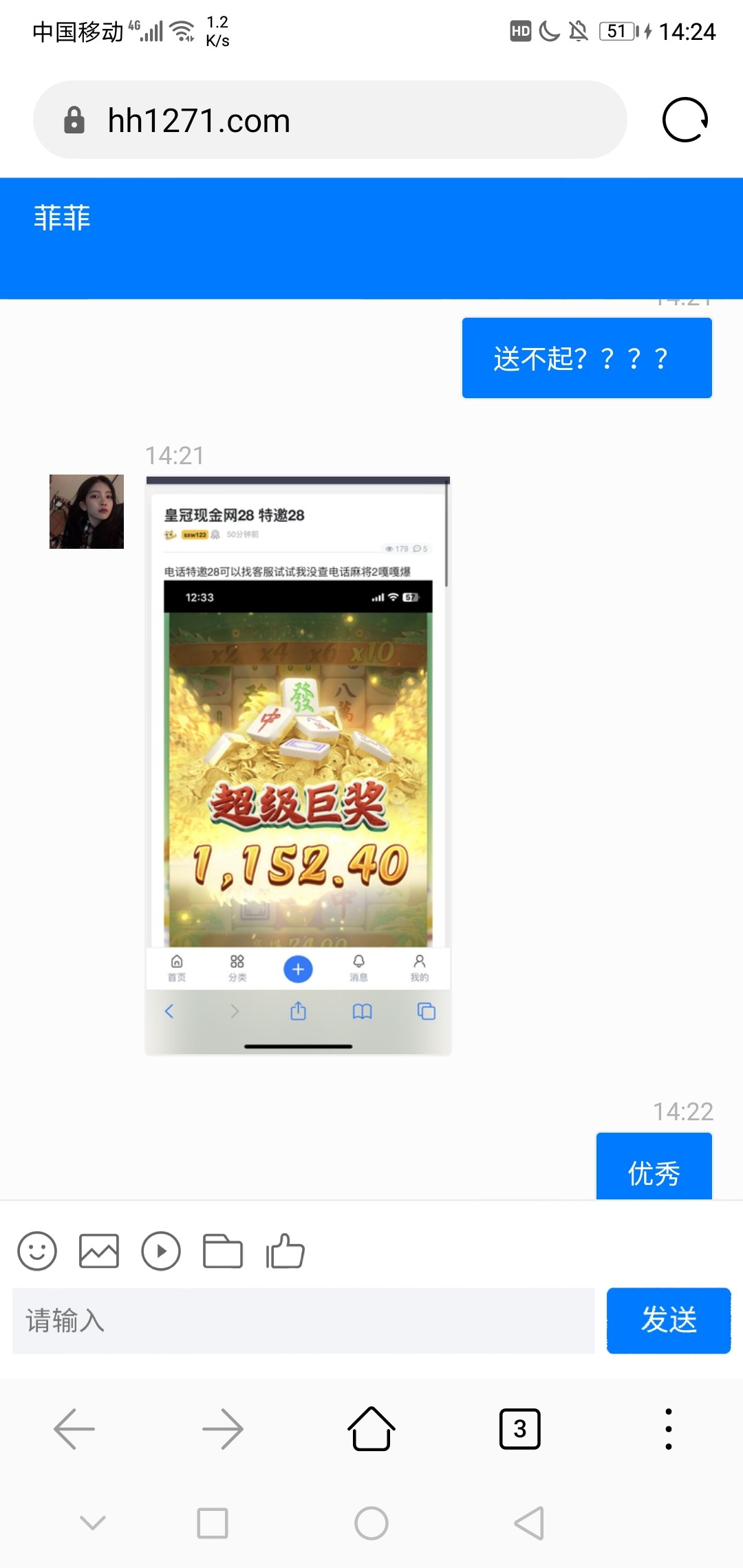
Task: Send a thumbs-up like
Action: (x=286, y=1251)
